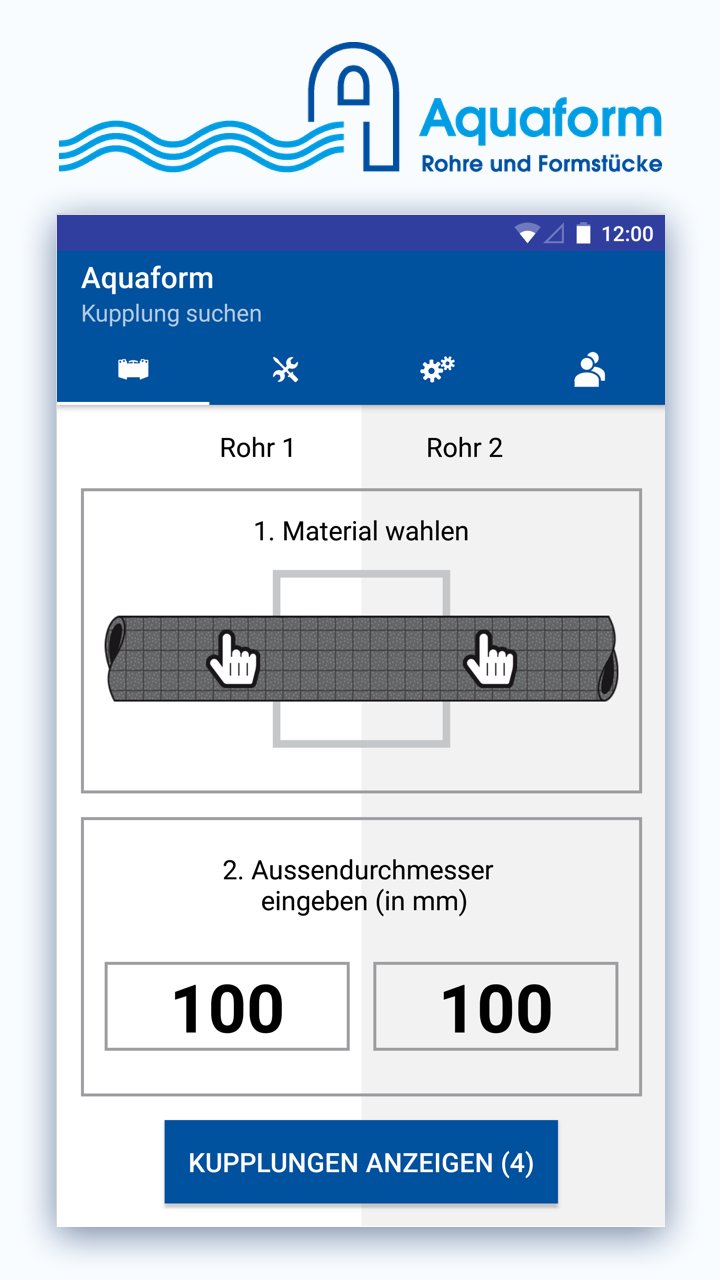Switch to the Rohr 2 tab
Viewport: 720px width, 1280px height.
tap(465, 447)
